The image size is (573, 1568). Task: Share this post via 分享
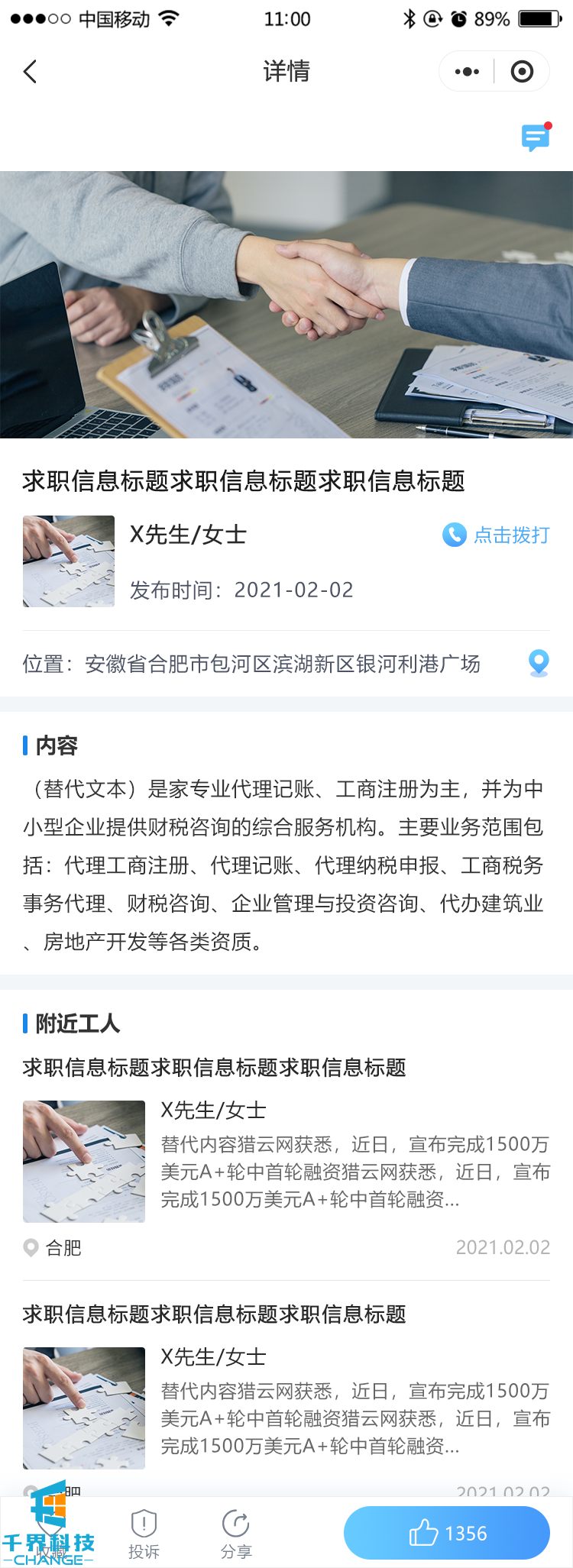[236, 1534]
